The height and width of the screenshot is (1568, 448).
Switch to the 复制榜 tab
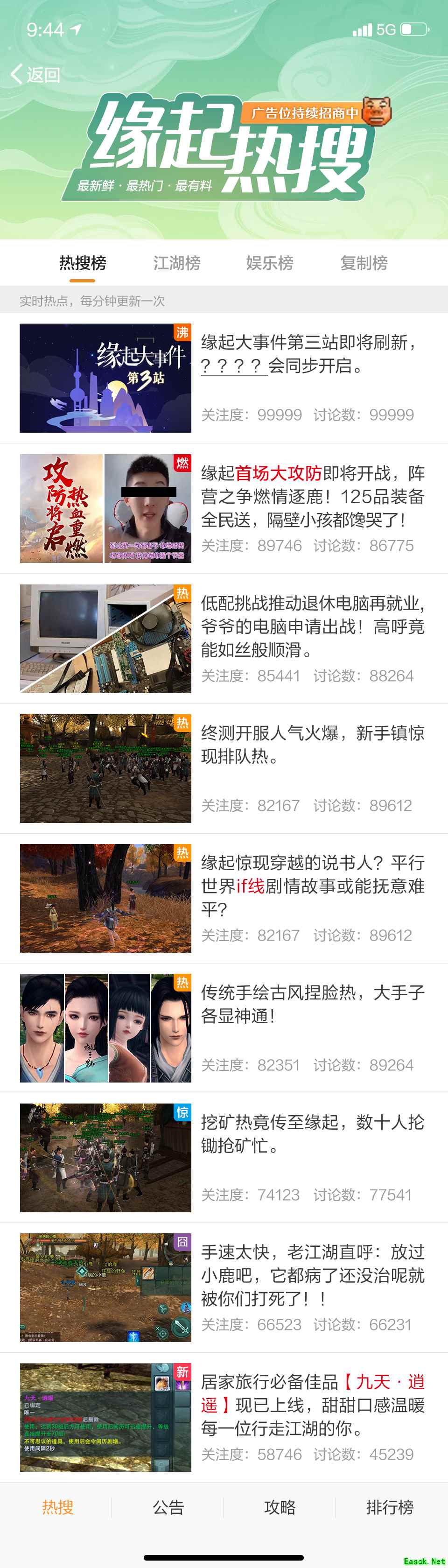(364, 263)
